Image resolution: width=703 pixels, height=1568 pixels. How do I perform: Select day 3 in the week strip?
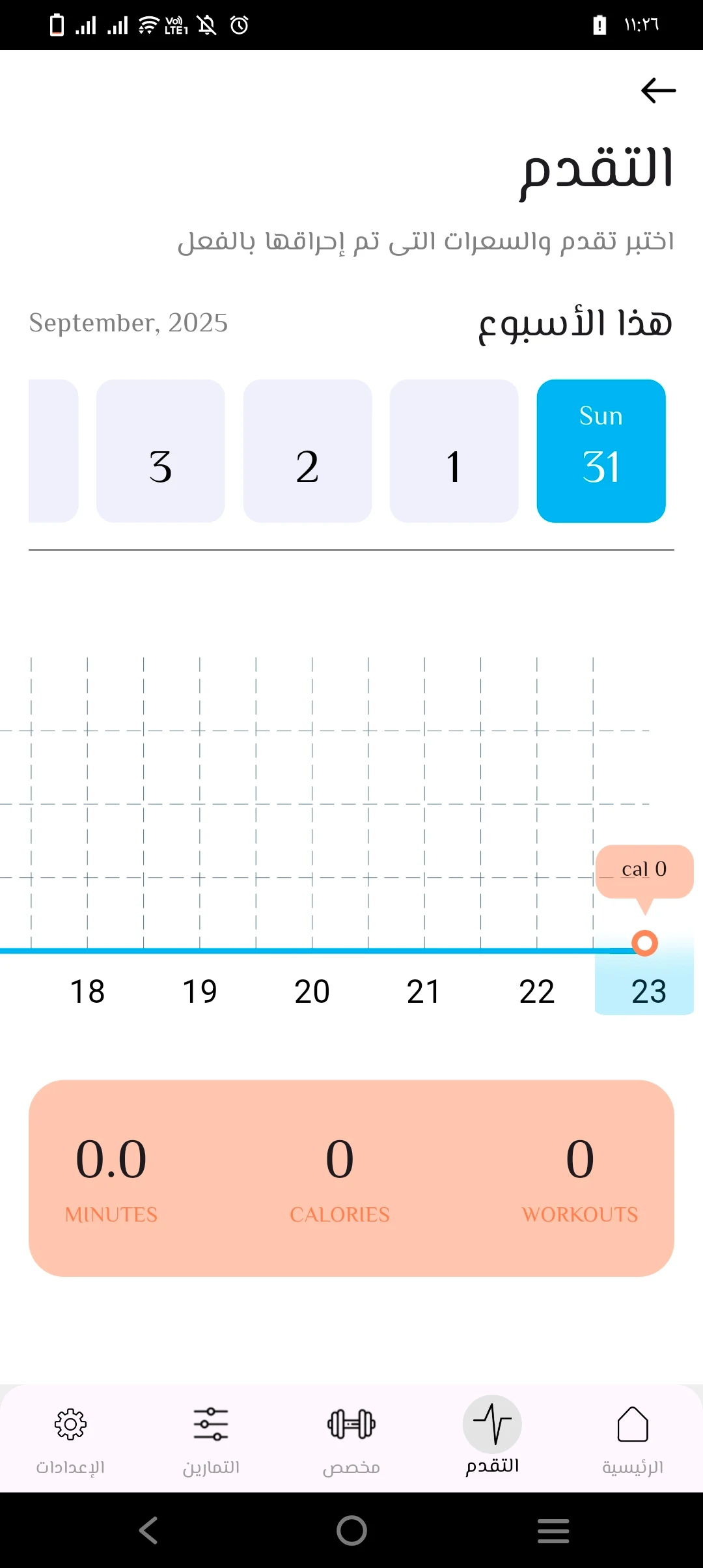(160, 451)
